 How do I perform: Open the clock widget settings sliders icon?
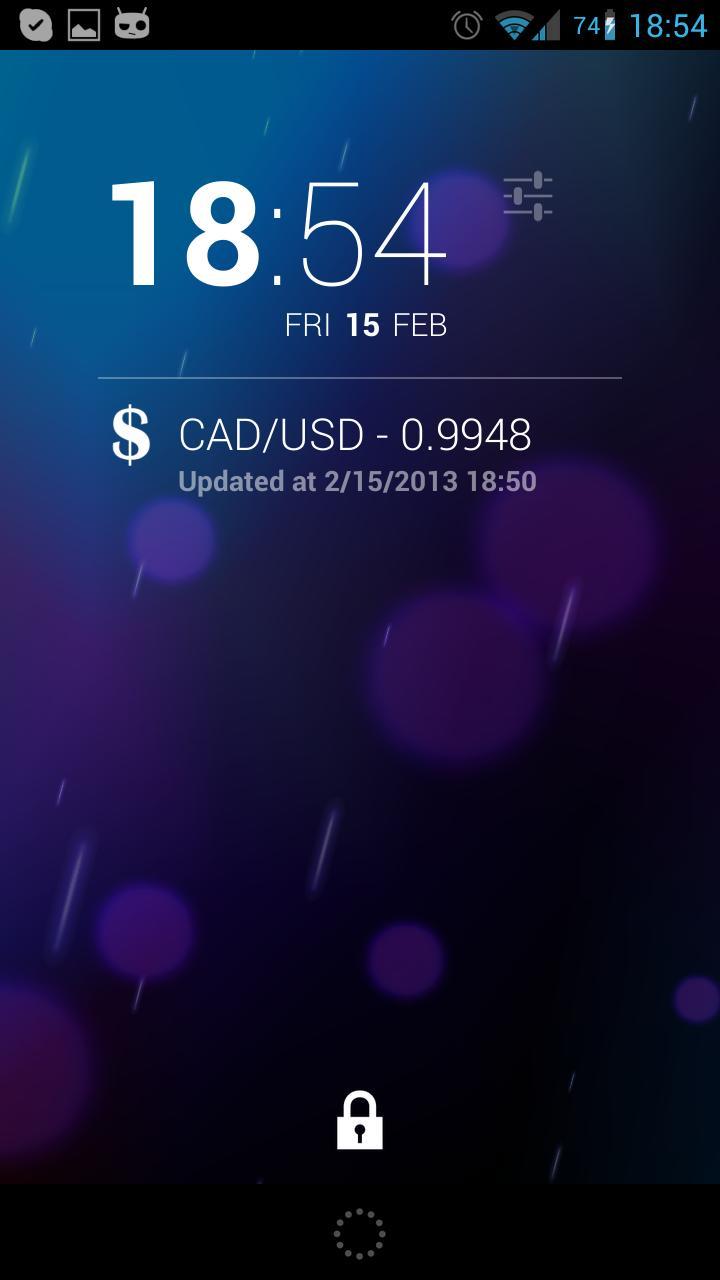[528, 195]
